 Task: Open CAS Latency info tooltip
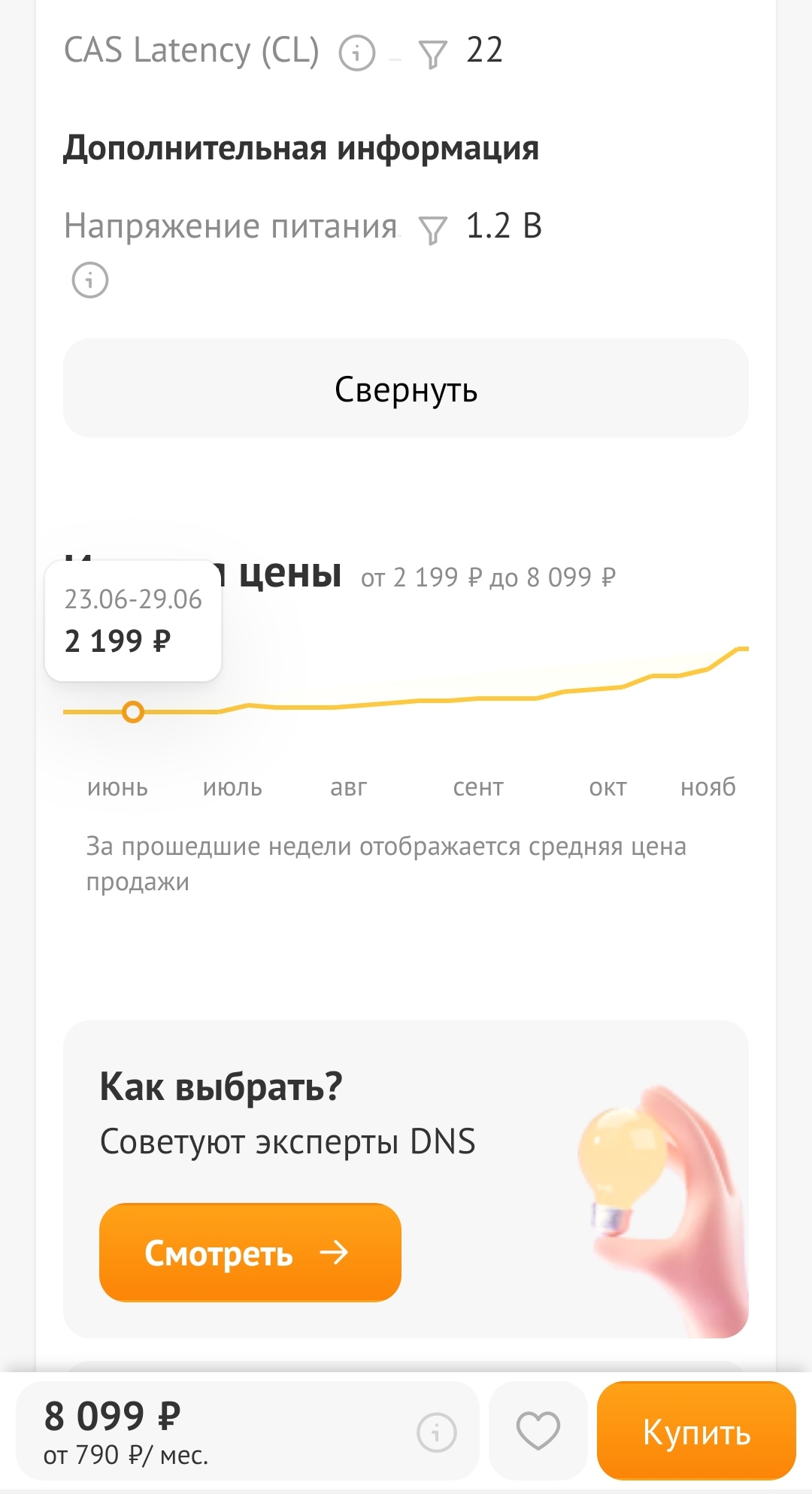pos(357,53)
